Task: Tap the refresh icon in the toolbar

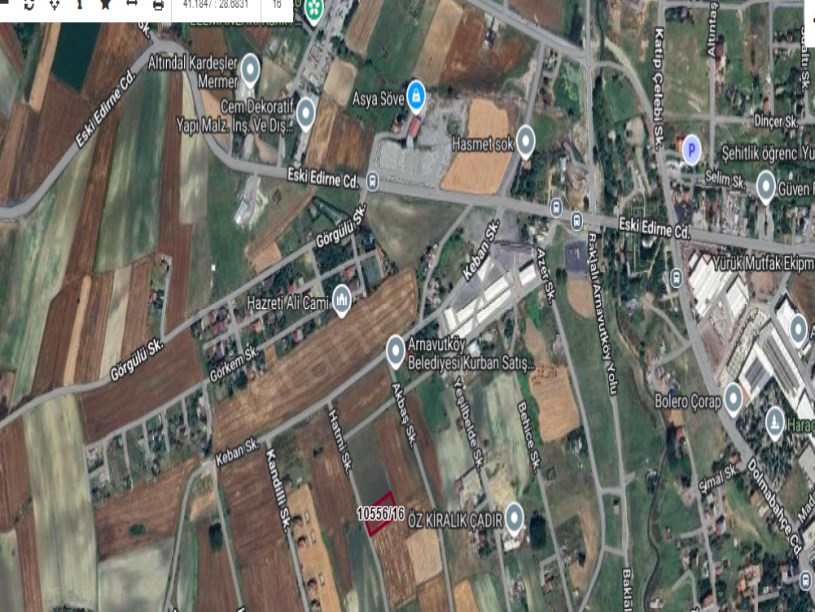Action: [x=27, y=5]
